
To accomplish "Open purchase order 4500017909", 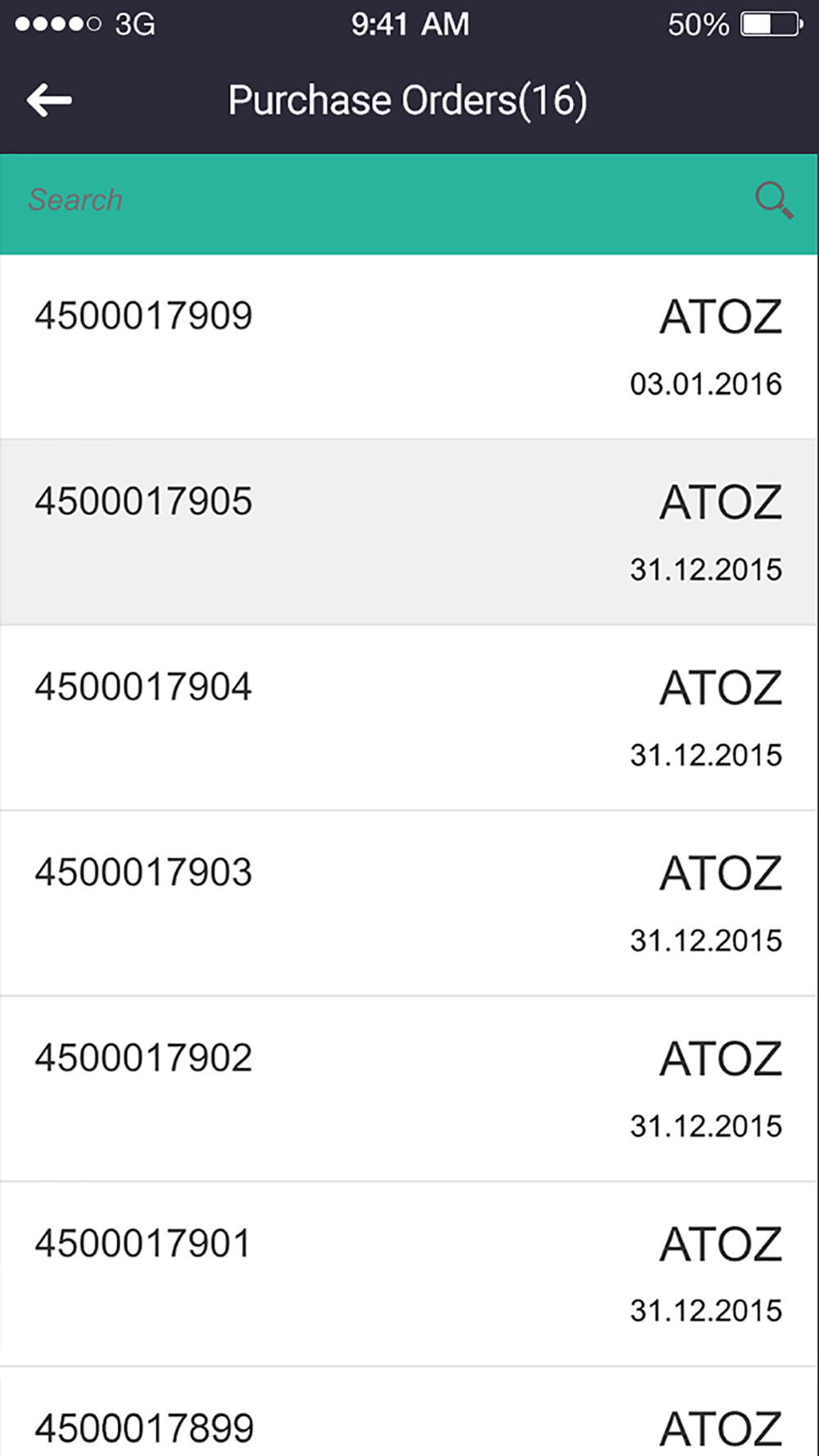I will click(x=409, y=347).
